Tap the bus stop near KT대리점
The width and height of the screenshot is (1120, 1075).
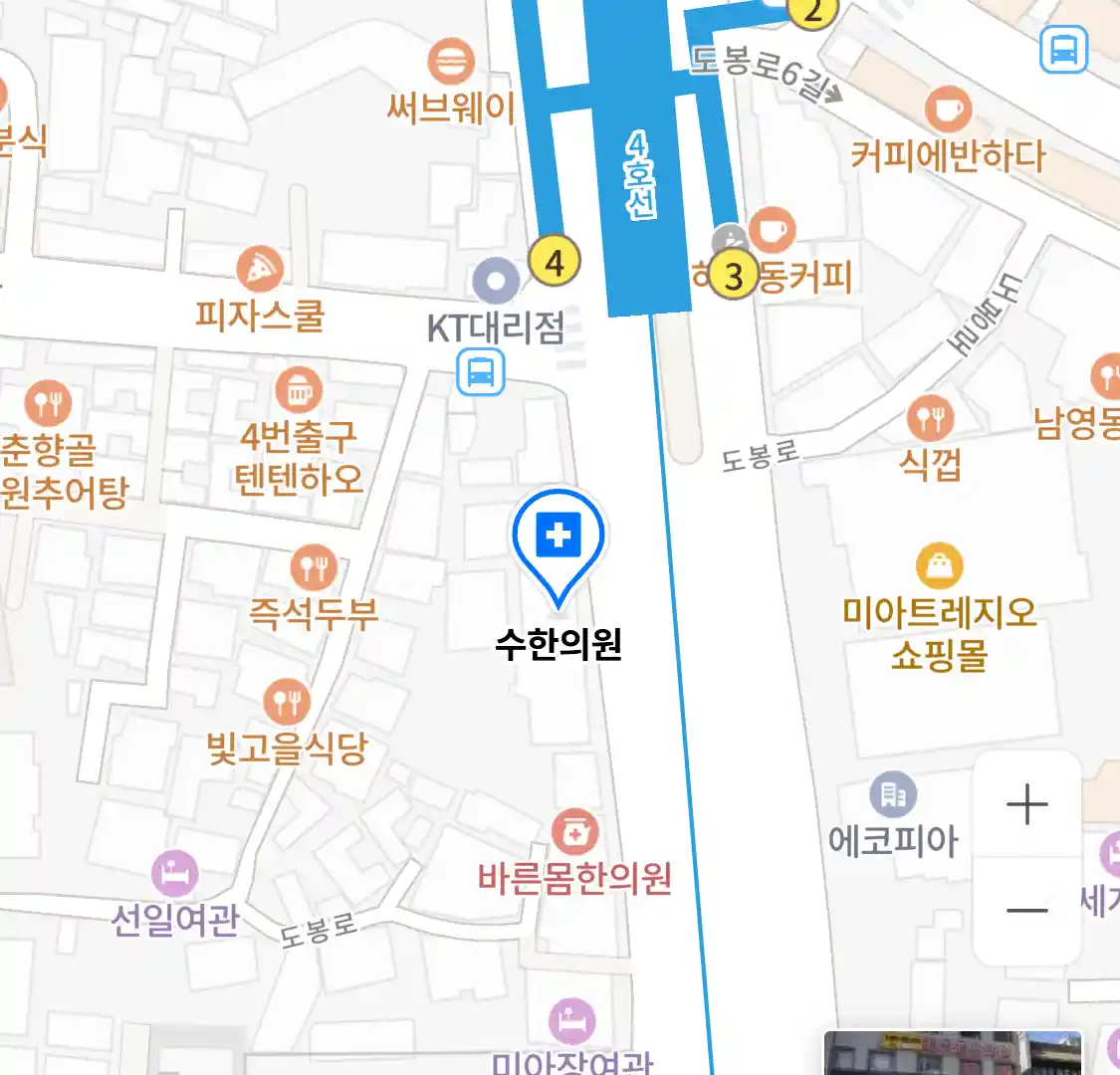click(x=481, y=373)
